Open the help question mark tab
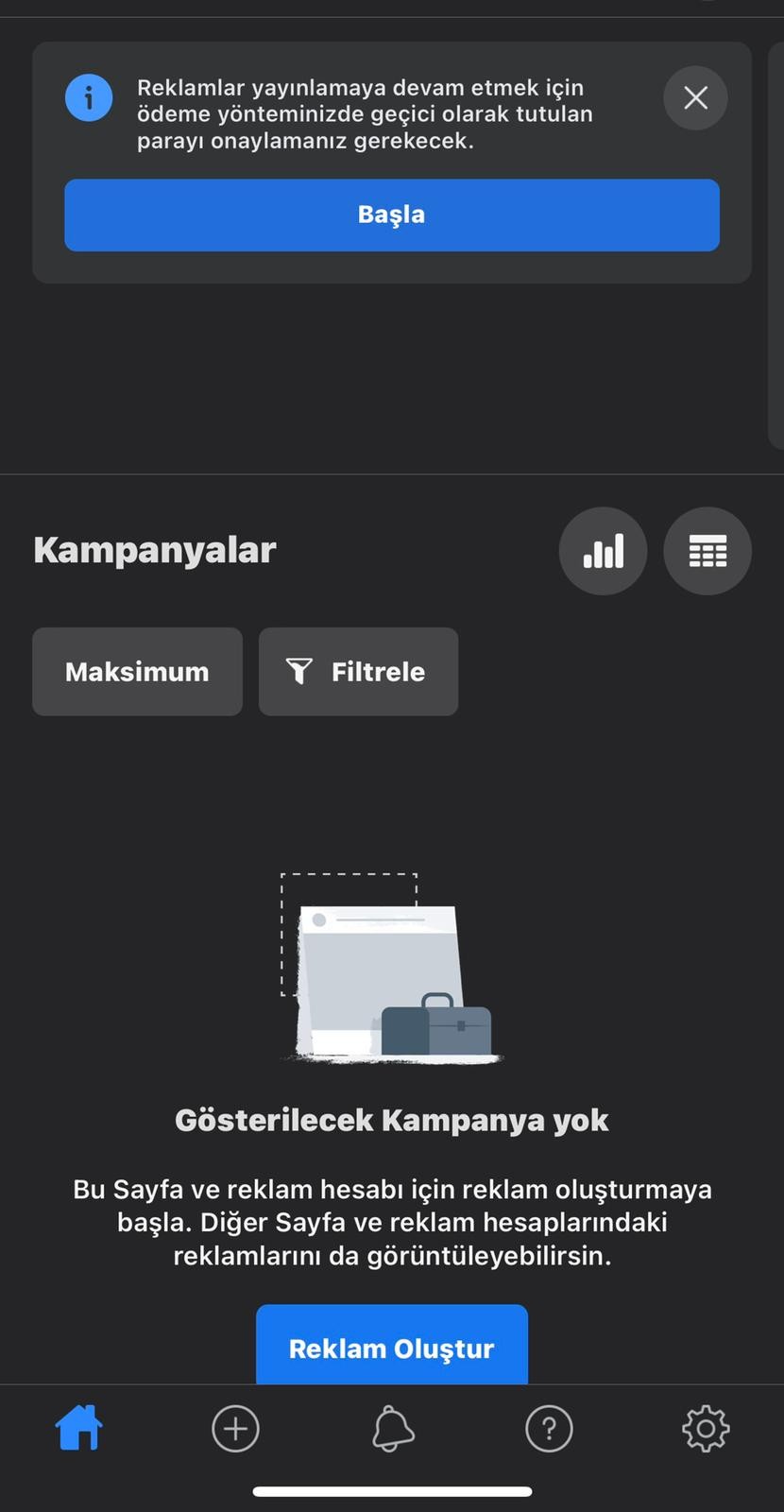The width and height of the screenshot is (784, 1512). [549, 1427]
